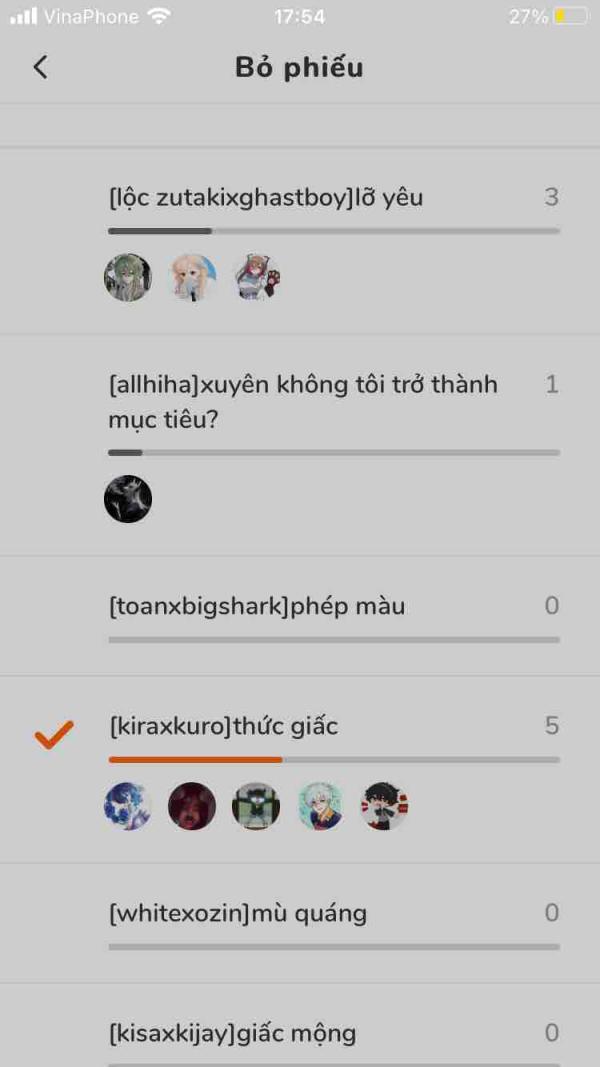Go back from the Bỏ phiếu screen
Screen dimensions: 600x1067
pos(41,67)
